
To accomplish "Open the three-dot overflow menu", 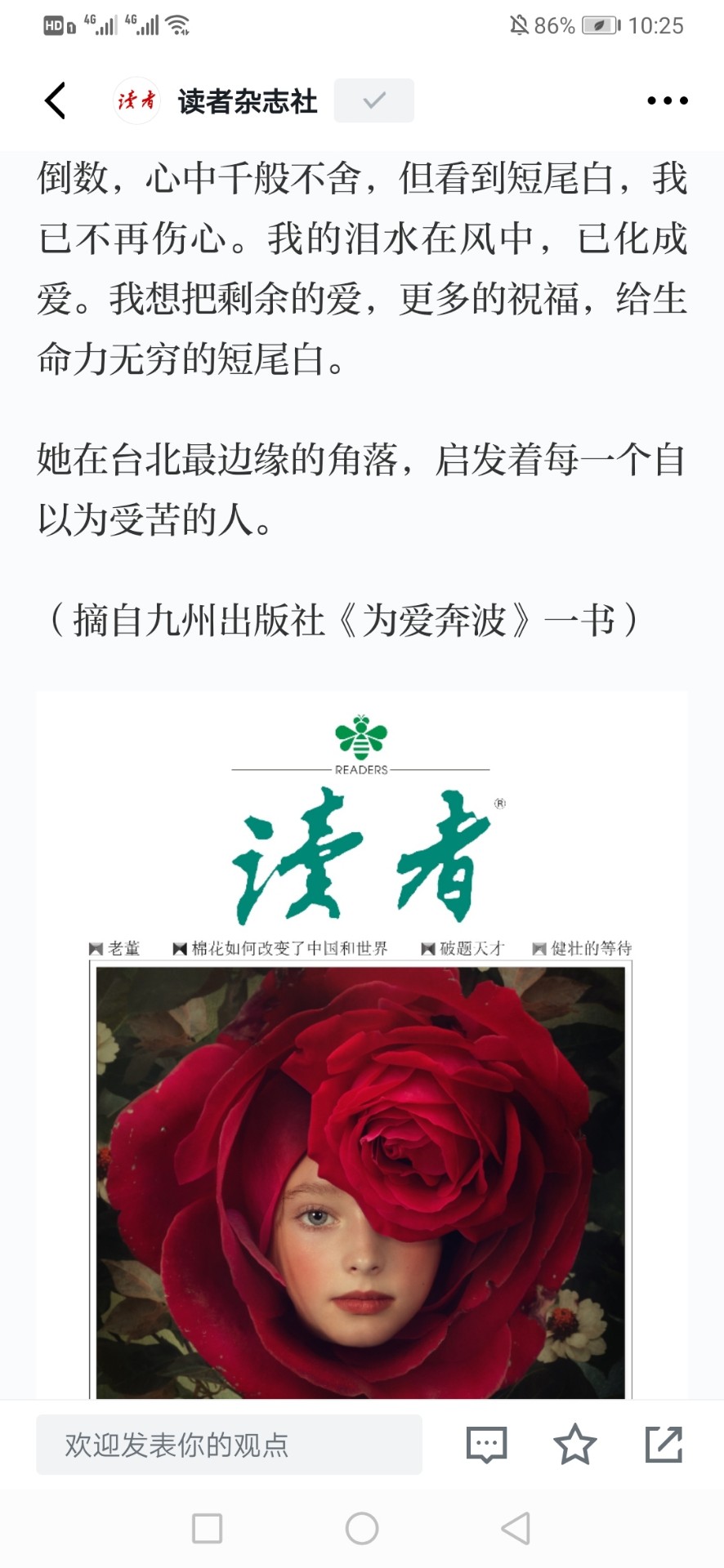I will [x=667, y=100].
